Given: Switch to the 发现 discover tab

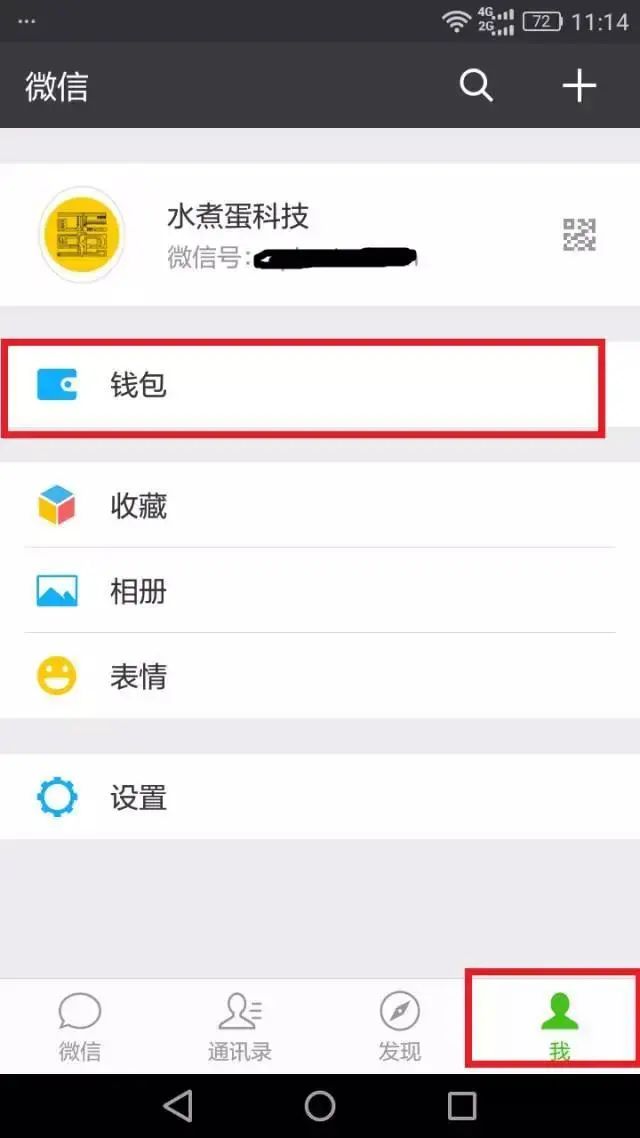Looking at the screenshot, I should tap(400, 1026).
